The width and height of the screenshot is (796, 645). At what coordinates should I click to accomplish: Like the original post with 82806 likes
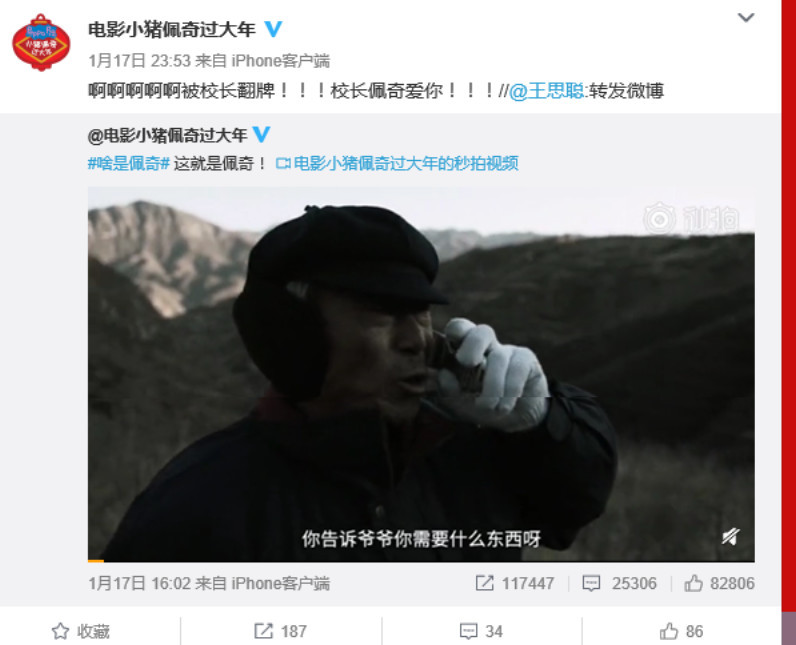click(719, 583)
